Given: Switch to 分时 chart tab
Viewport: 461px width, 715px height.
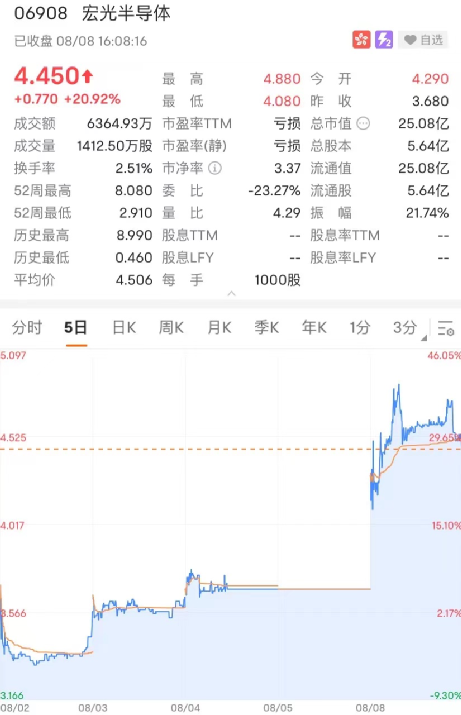Looking at the screenshot, I should tap(27, 327).
